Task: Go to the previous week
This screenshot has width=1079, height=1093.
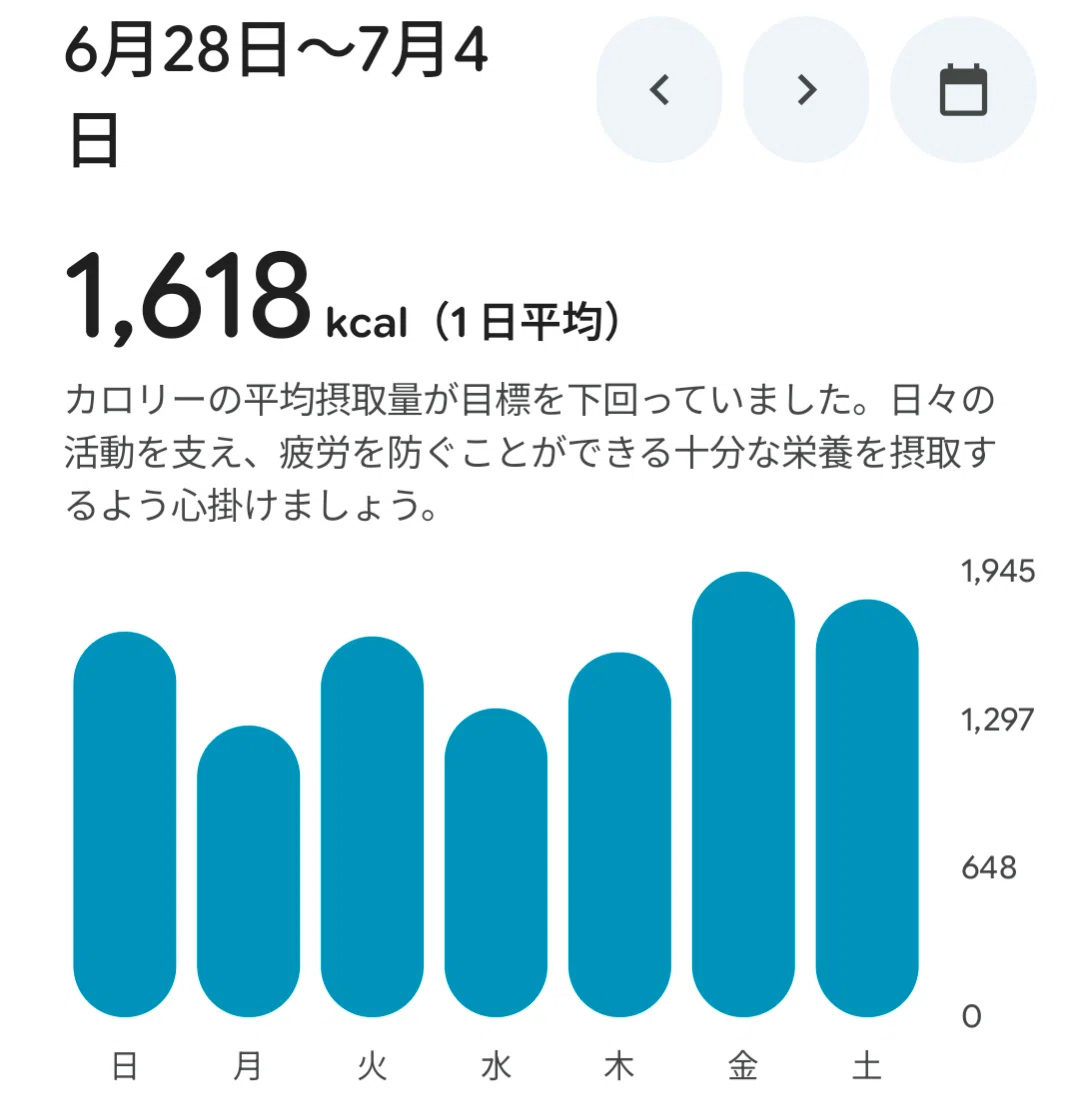Action: coord(659,90)
